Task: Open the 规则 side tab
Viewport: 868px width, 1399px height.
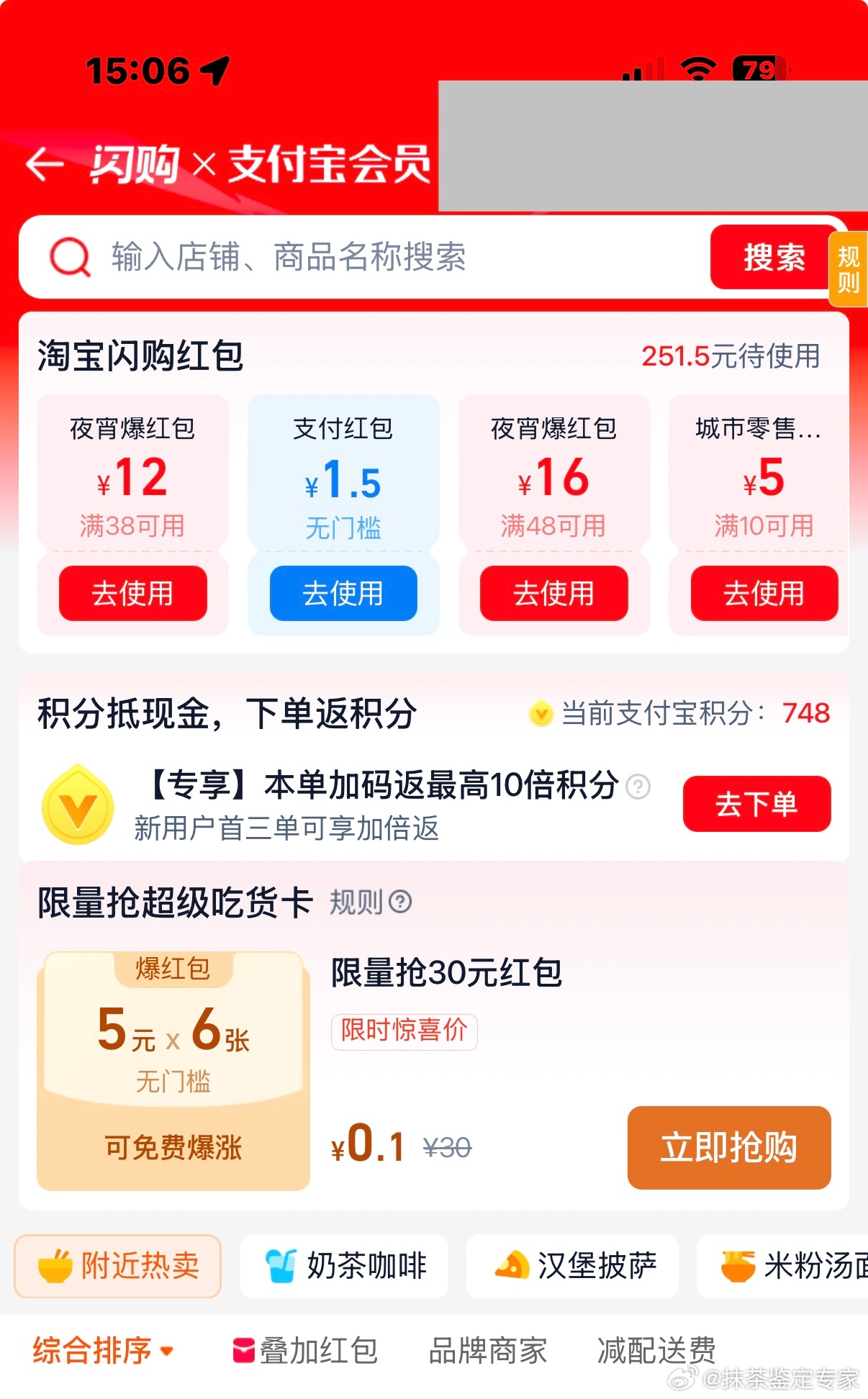Action: [x=849, y=269]
